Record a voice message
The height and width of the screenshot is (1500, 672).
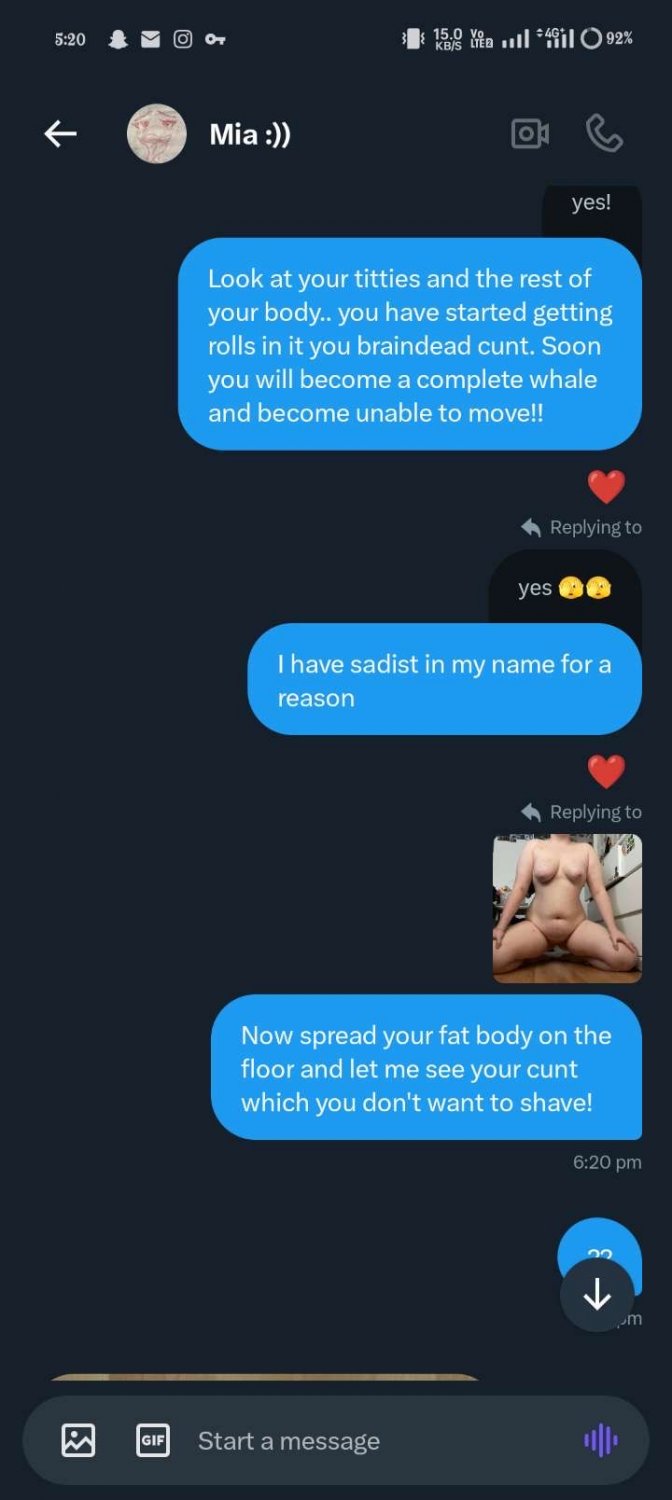point(601,1440)
